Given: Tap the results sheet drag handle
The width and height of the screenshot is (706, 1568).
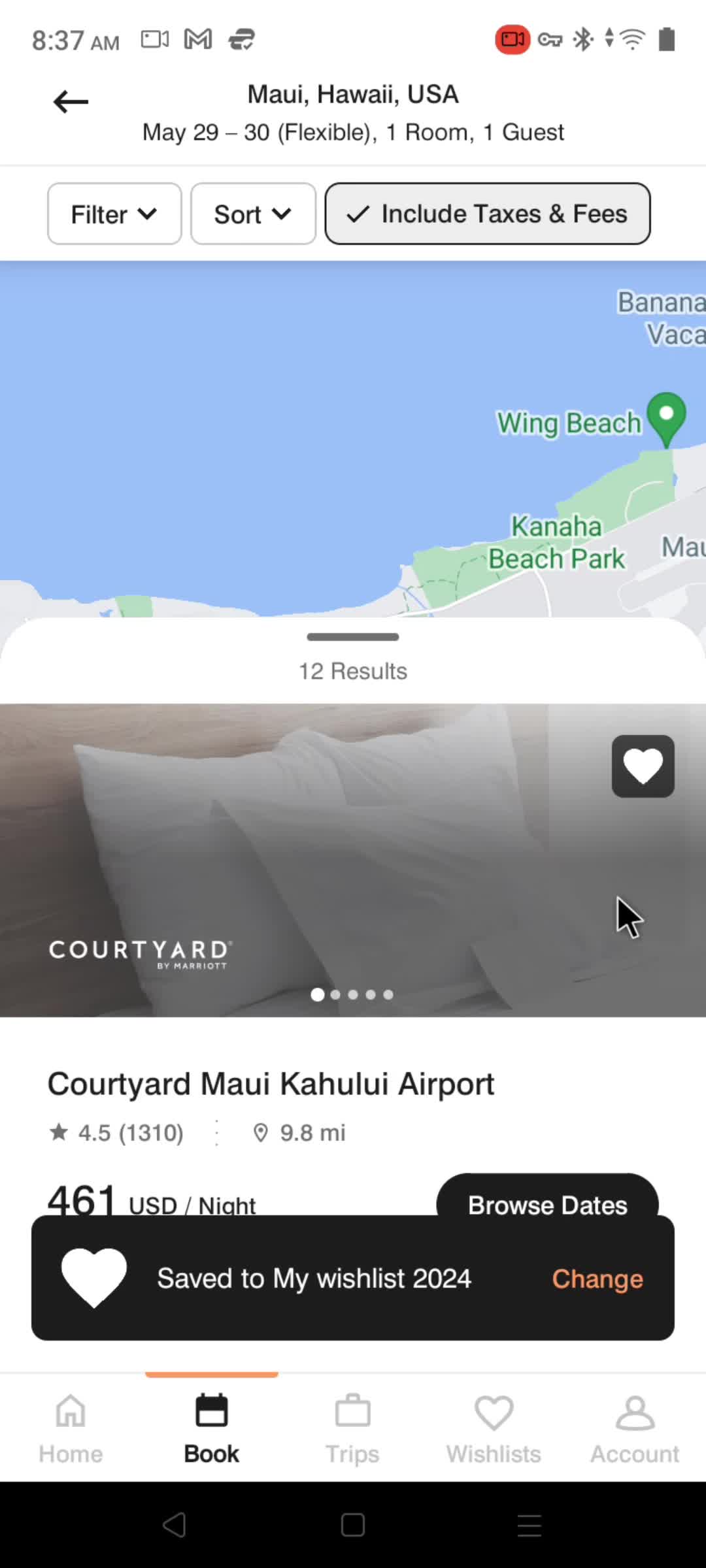Looking at the screenshot, I should (x=353, y=637).
